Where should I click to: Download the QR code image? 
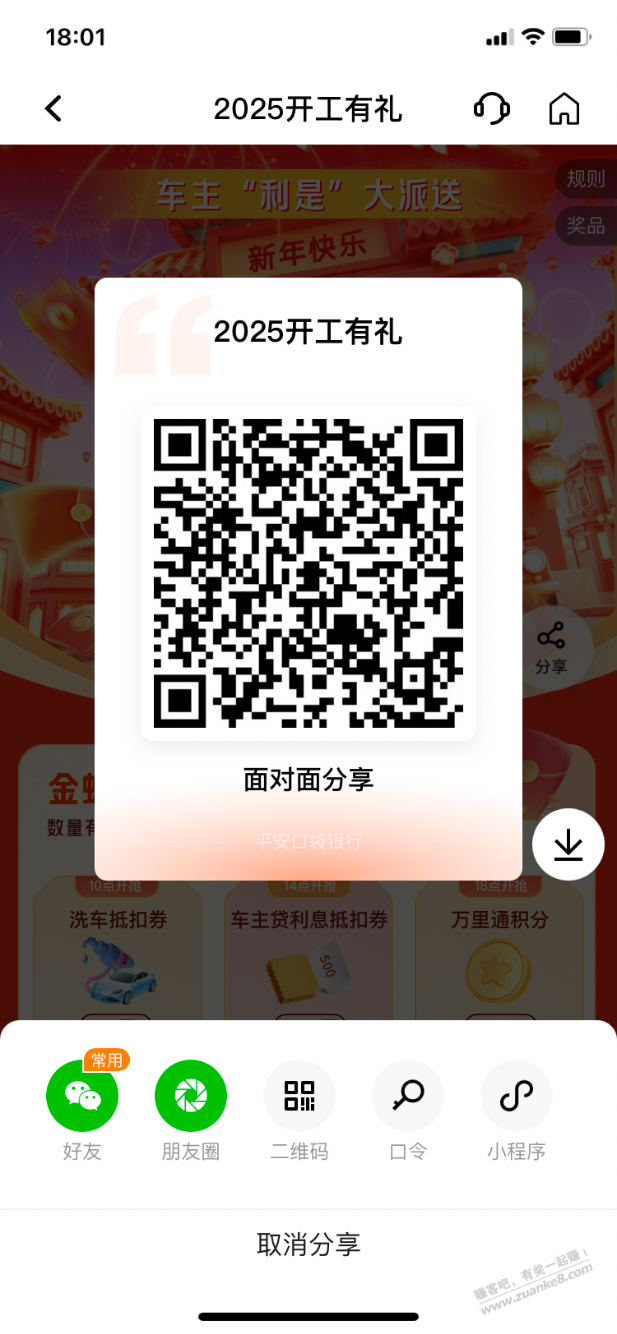[568, 845]
